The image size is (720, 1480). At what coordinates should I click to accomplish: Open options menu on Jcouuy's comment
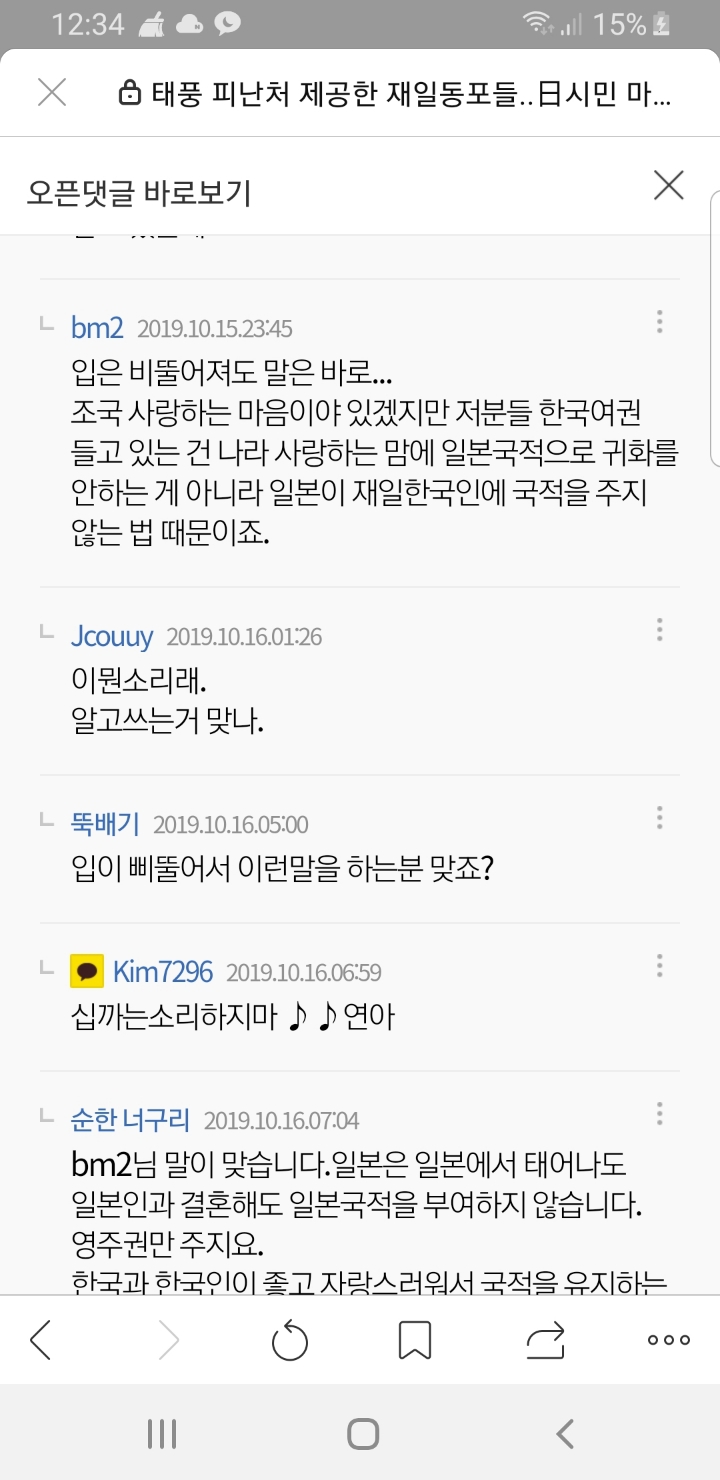659,630
